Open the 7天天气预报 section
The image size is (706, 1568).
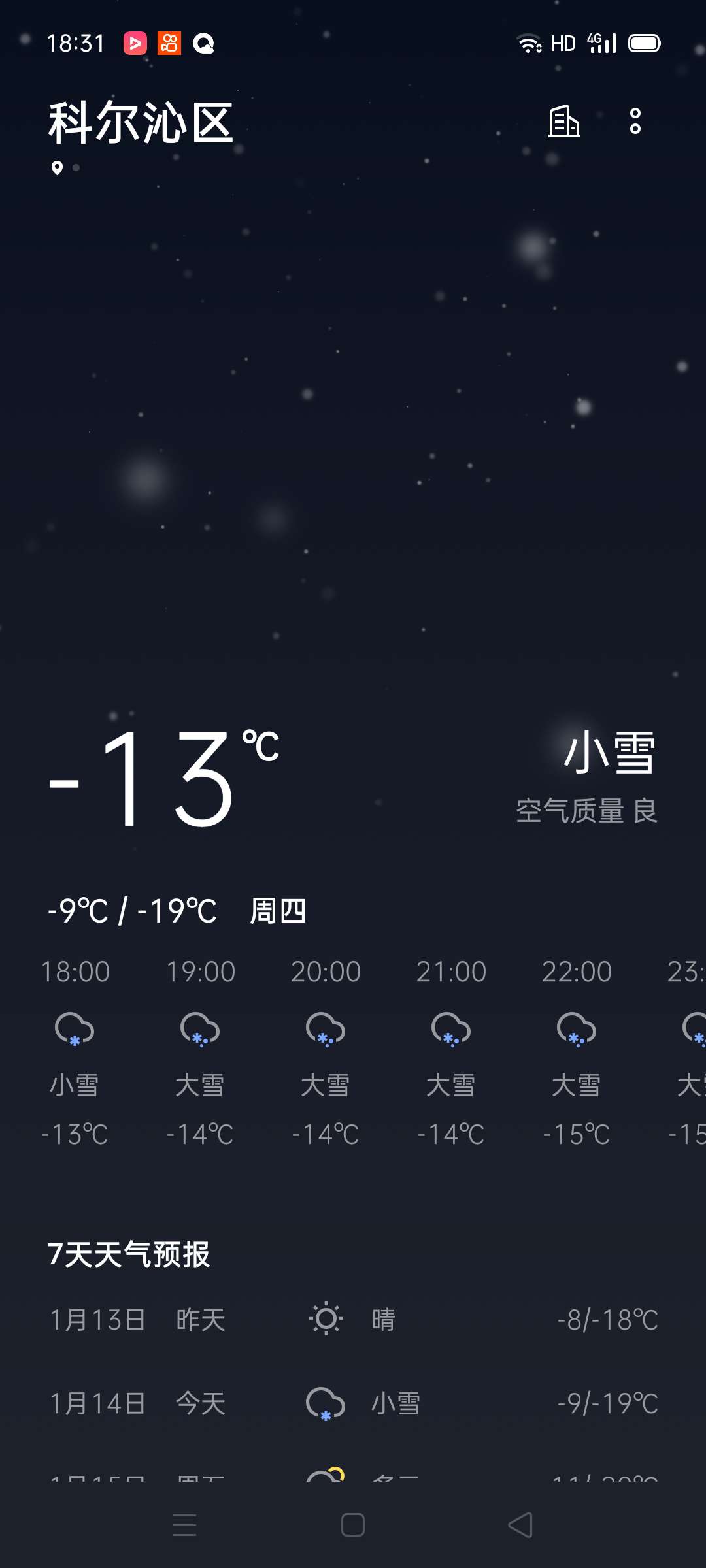(129, 1252)
